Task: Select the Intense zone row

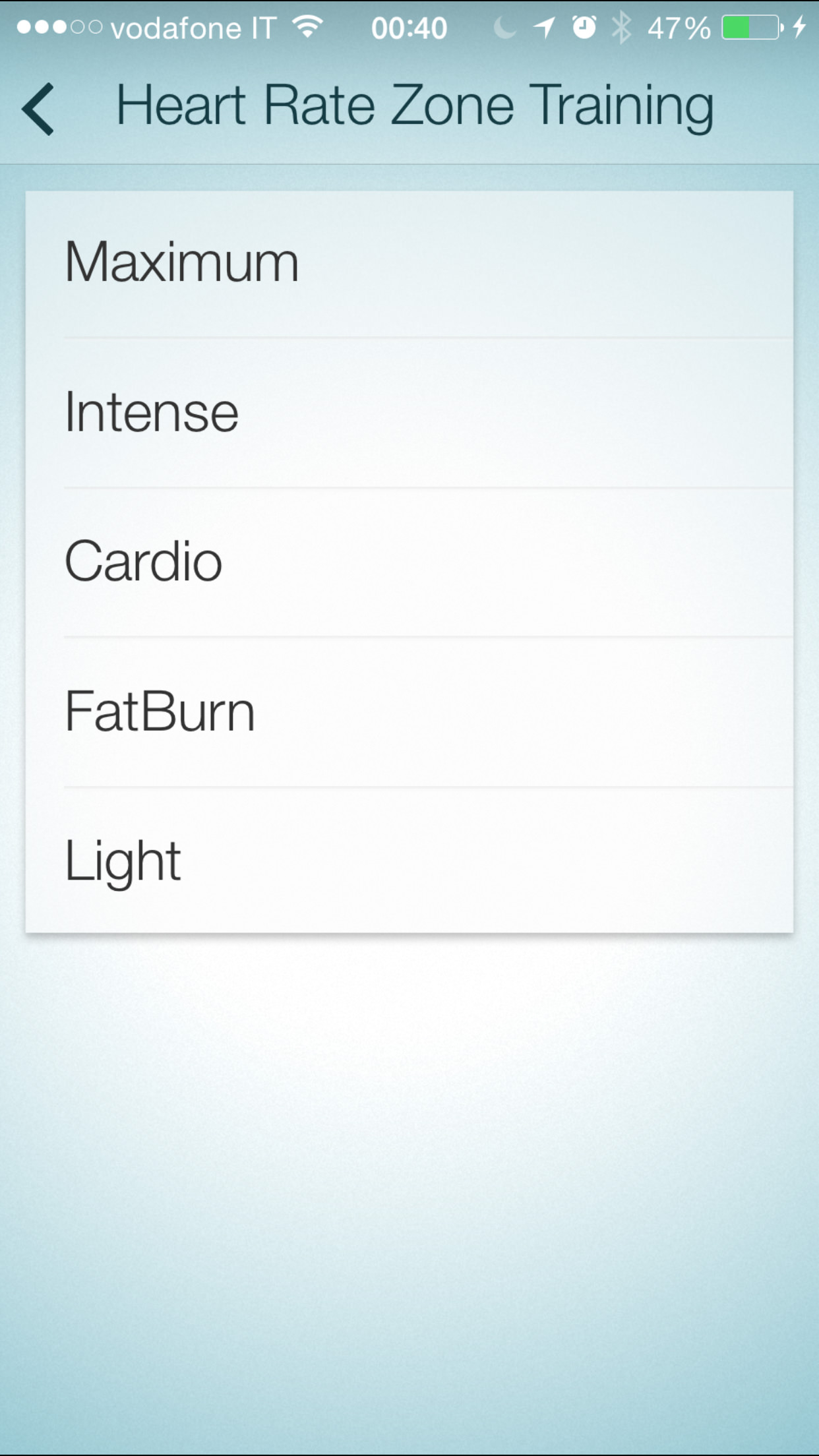Action: (409, 413)
